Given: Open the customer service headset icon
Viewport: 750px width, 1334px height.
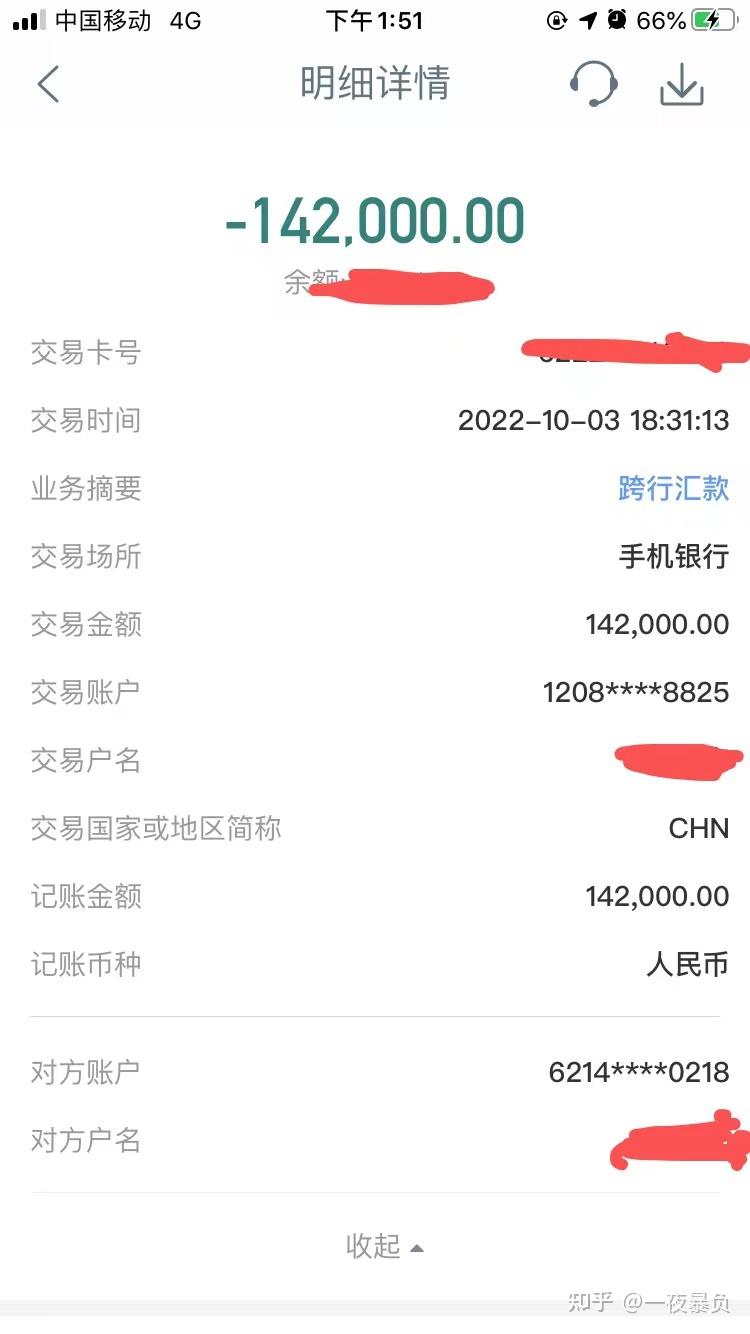Looking at the screenshot, I should 595,84.
